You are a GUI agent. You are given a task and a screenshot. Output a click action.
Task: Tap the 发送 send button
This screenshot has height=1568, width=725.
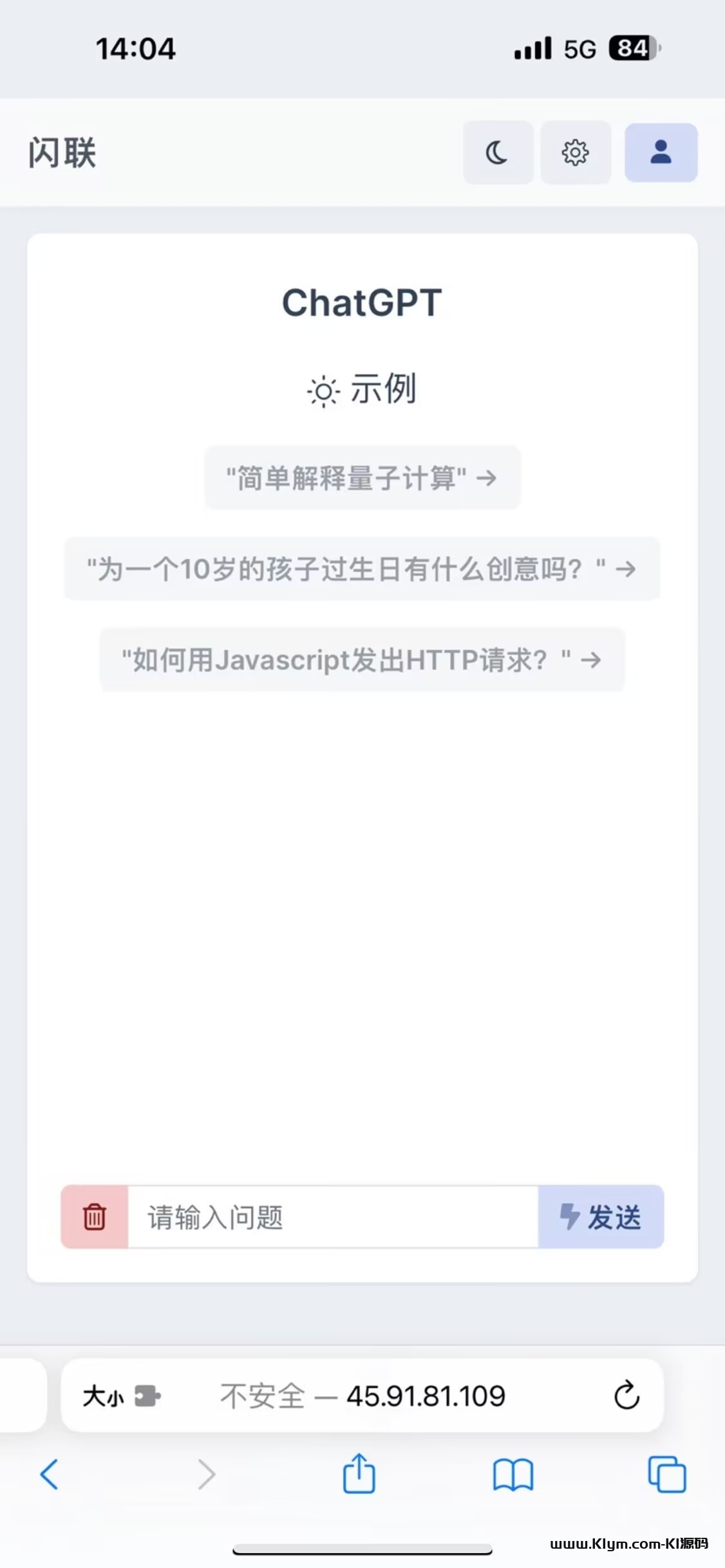pyautogui.click(x=600, y=1217)
